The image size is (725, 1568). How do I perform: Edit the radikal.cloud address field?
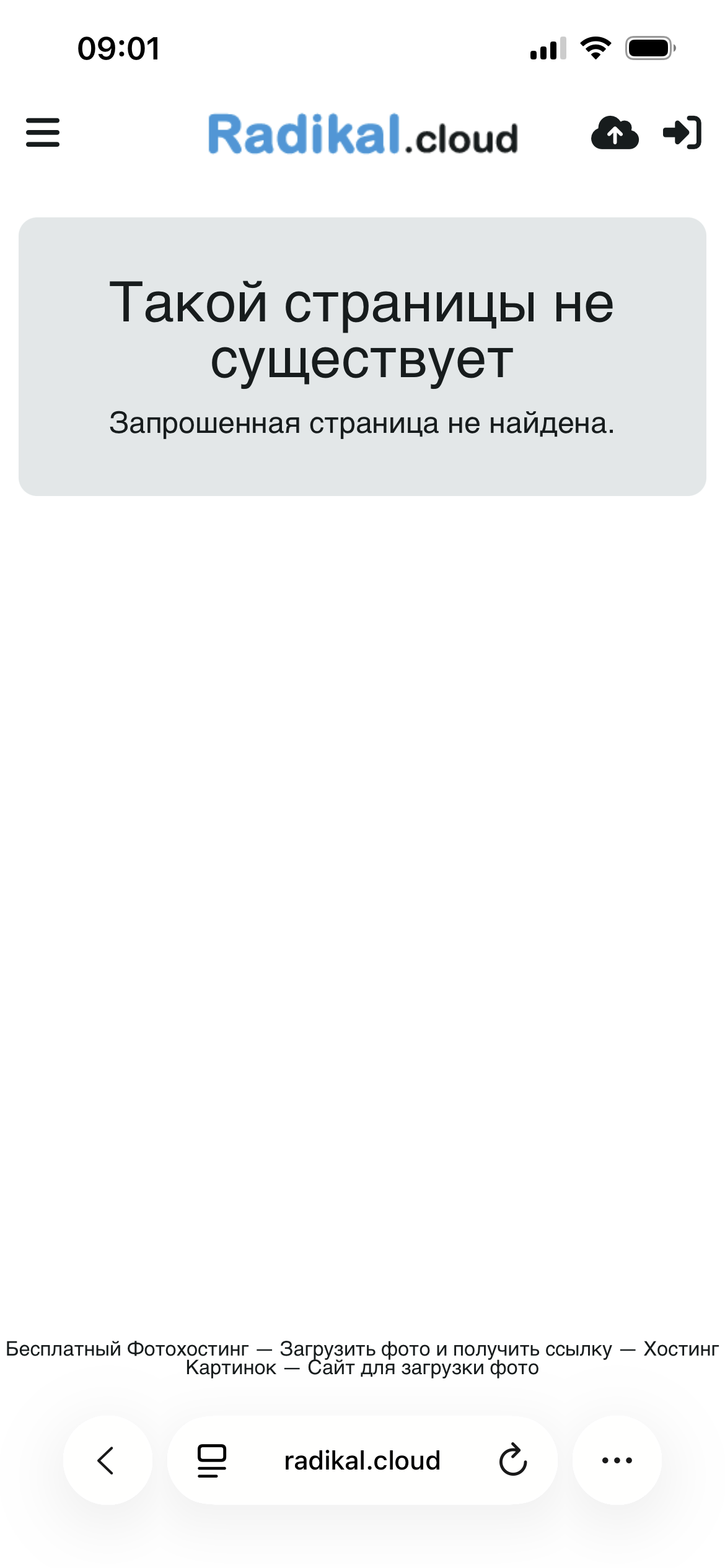(362, 1460)
